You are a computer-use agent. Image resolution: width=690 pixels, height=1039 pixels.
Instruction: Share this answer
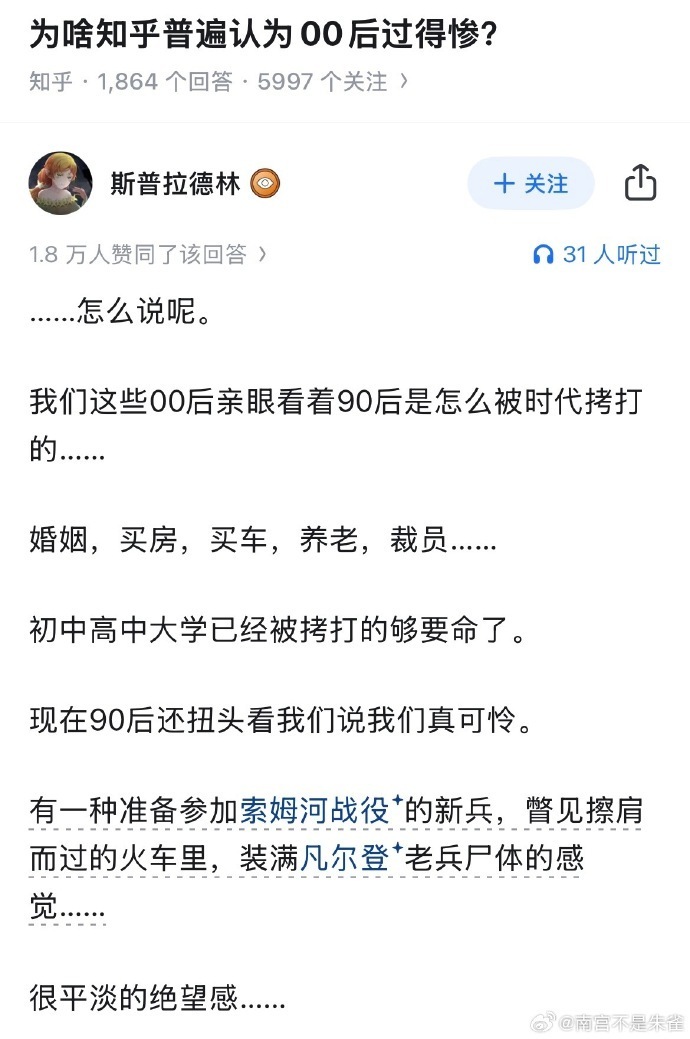point(640,184)
